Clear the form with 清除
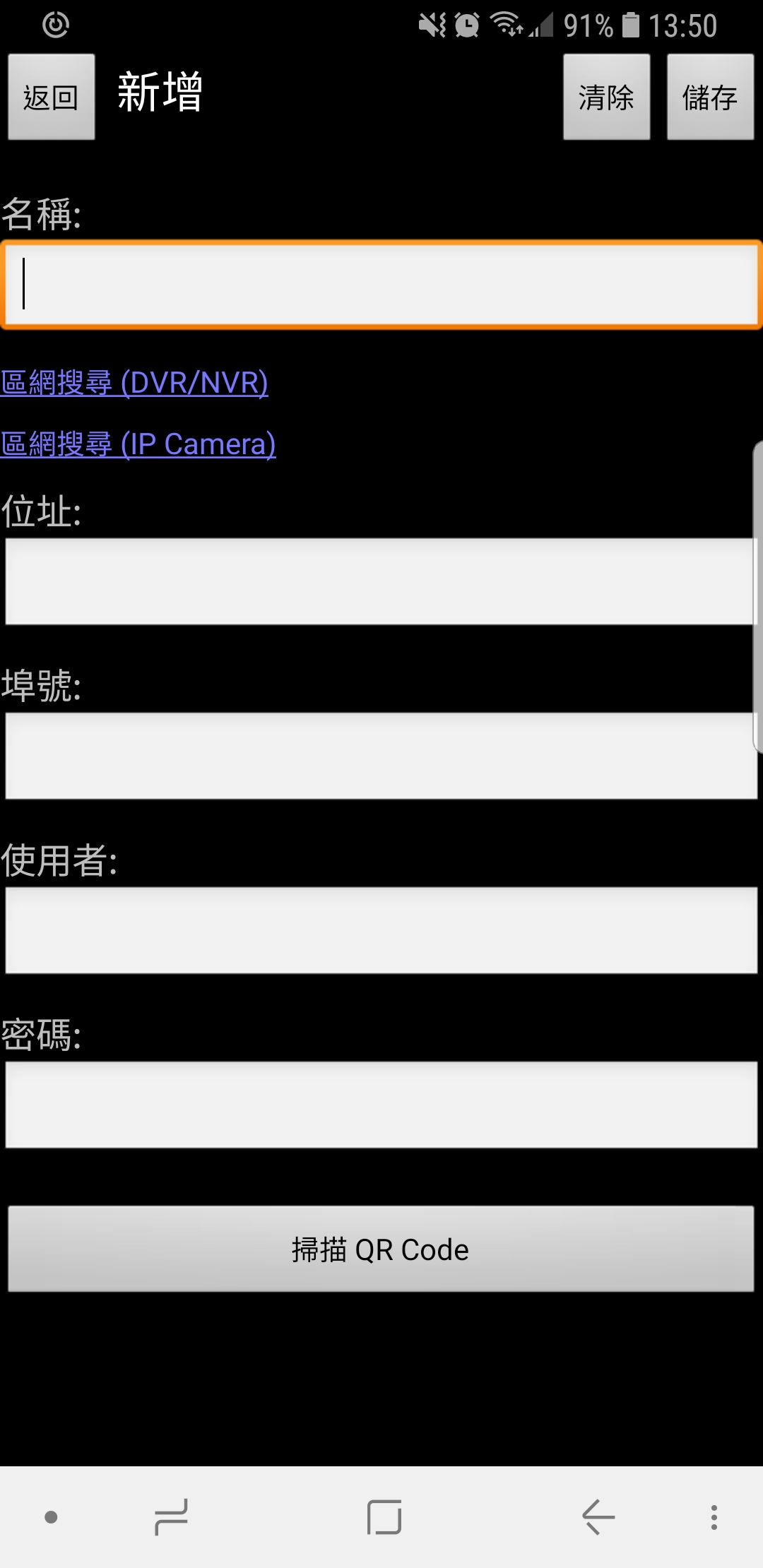 click(606, 97)
